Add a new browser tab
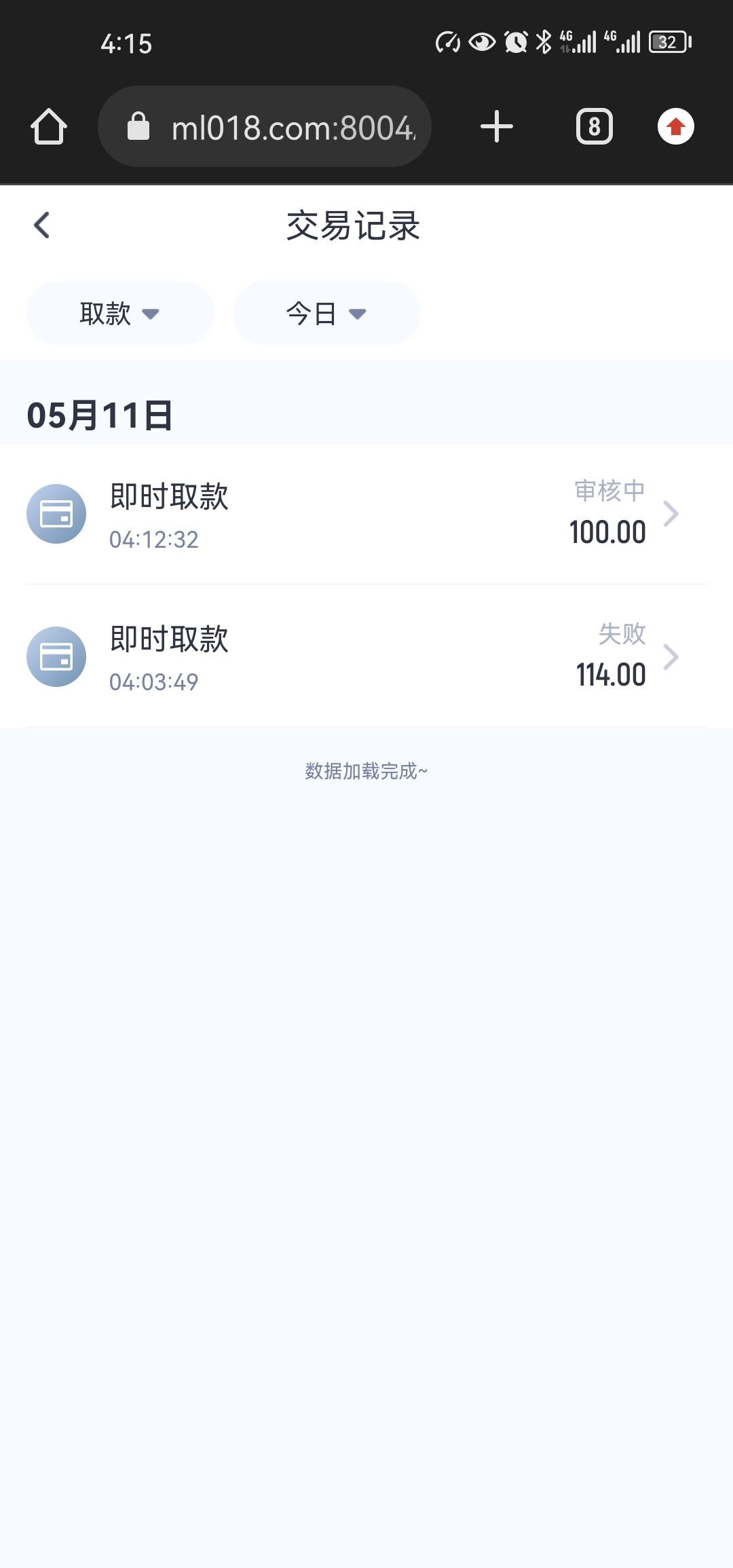 (x=497, y=127)
